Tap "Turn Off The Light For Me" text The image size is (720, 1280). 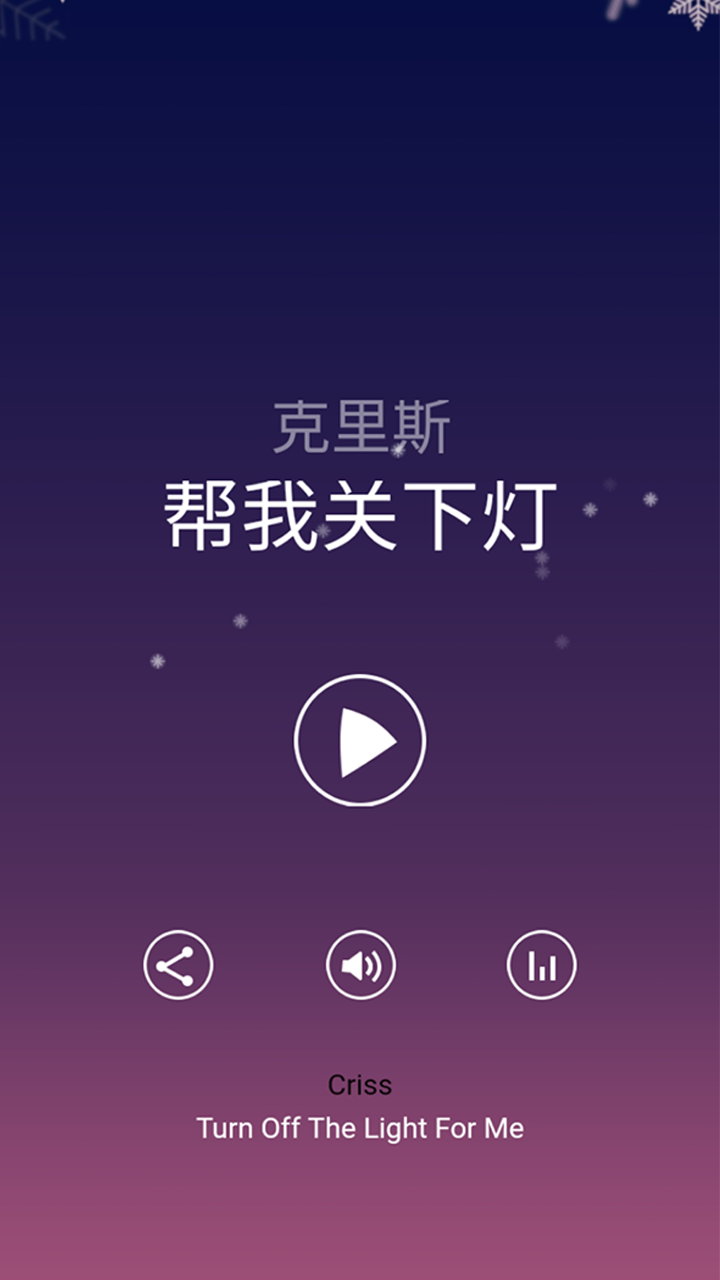tap(360, 1128)
